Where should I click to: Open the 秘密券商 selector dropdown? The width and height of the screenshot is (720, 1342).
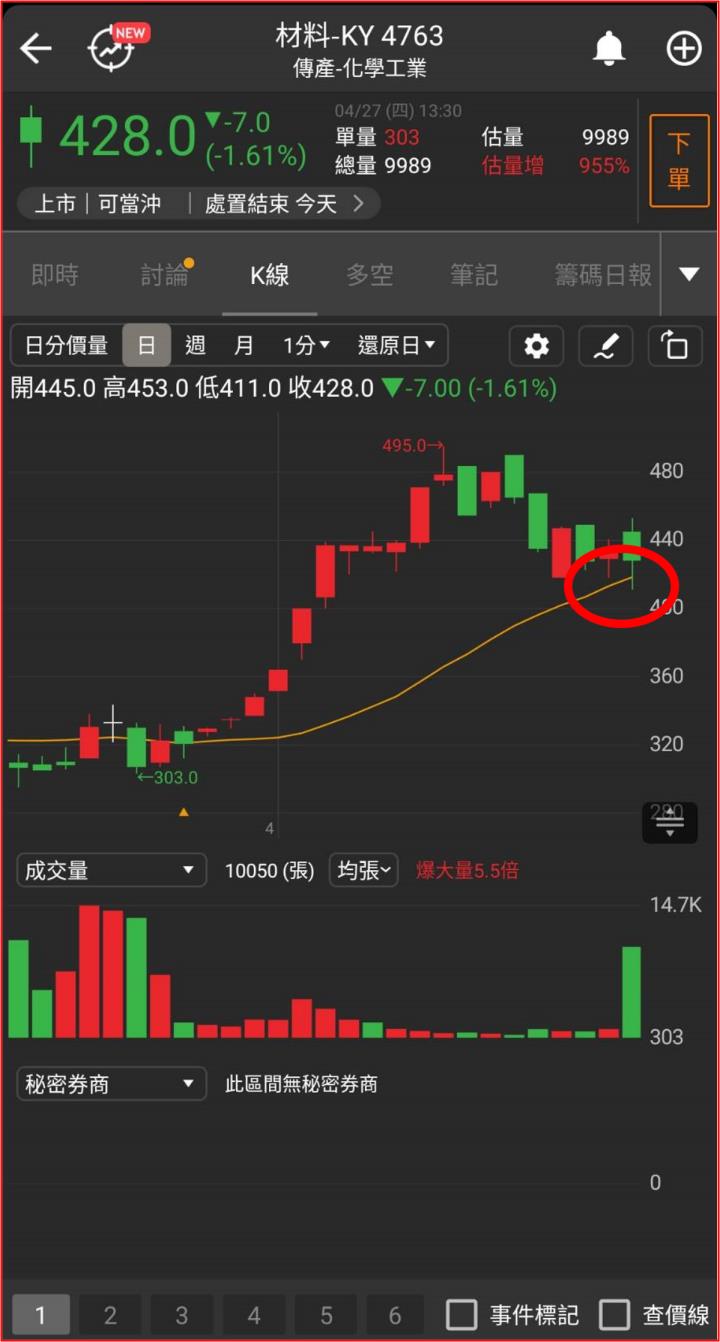[110, 1083]
